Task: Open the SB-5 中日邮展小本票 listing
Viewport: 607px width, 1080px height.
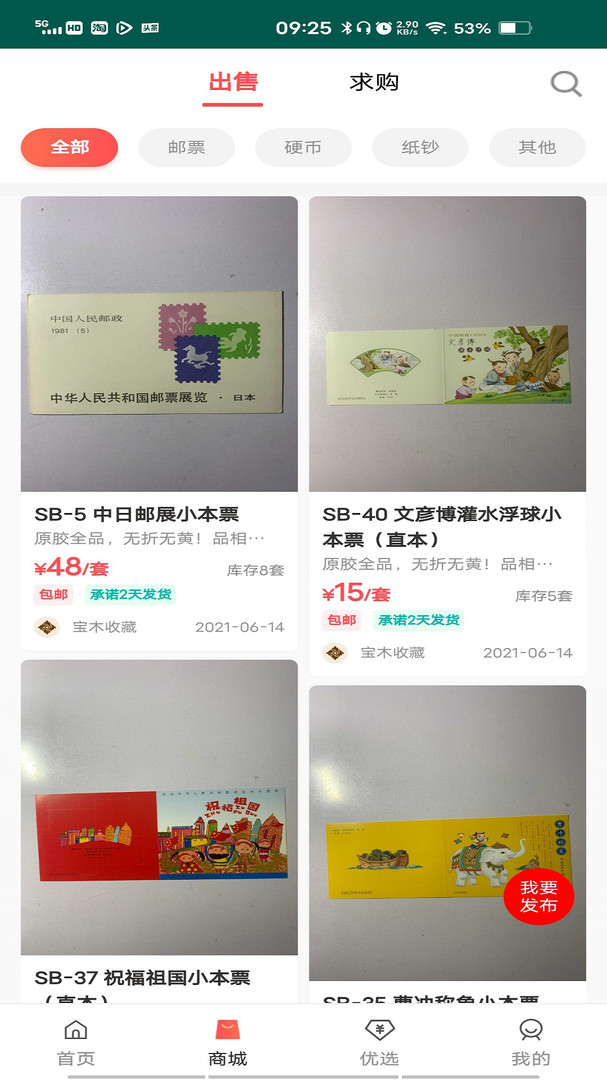Action: [159, 423]
